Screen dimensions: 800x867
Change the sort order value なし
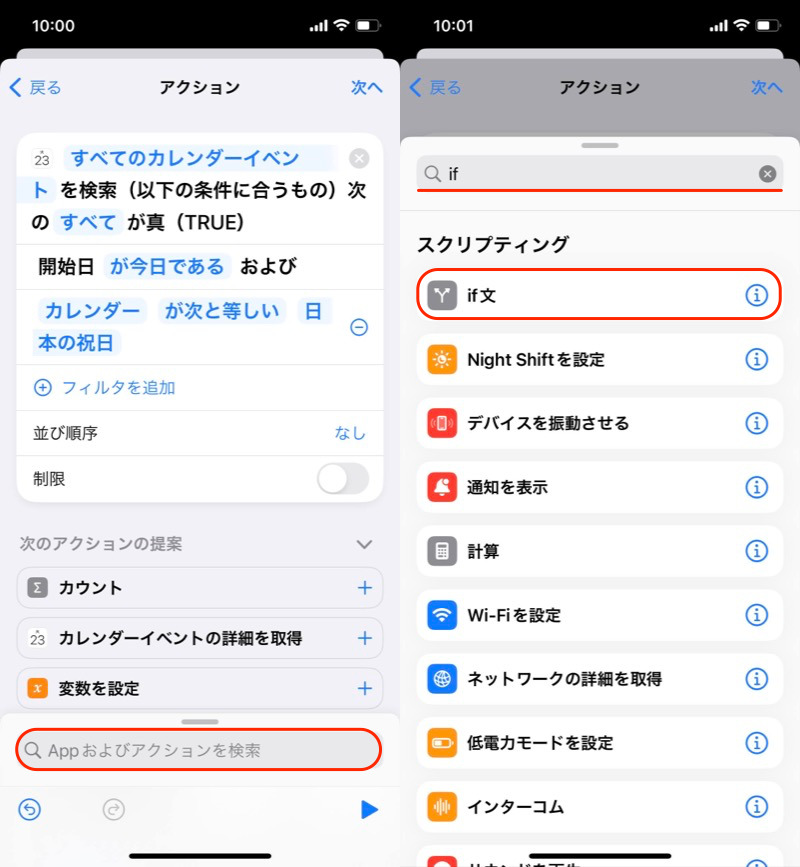[350, 433]
